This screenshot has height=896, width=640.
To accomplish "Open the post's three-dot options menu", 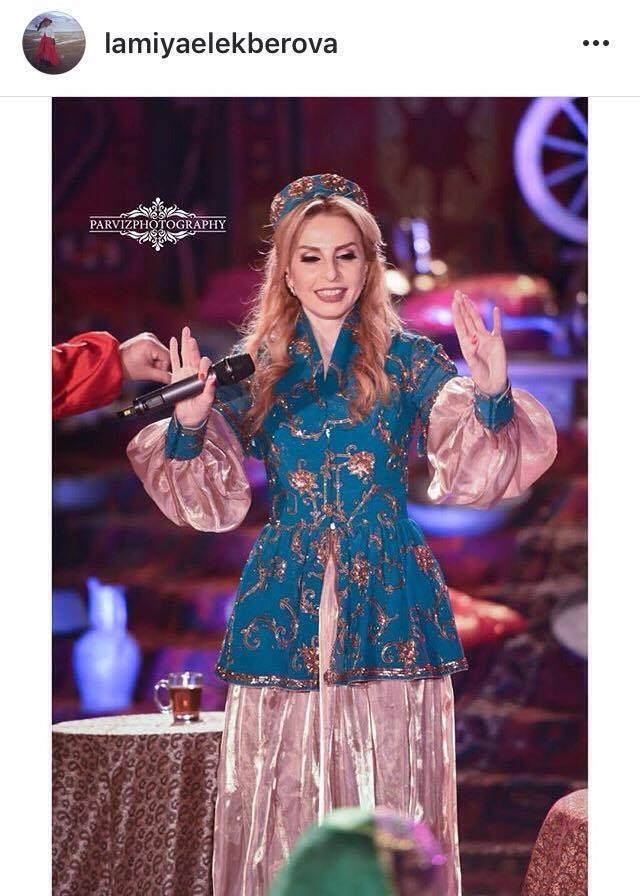I will pos(596,43).
